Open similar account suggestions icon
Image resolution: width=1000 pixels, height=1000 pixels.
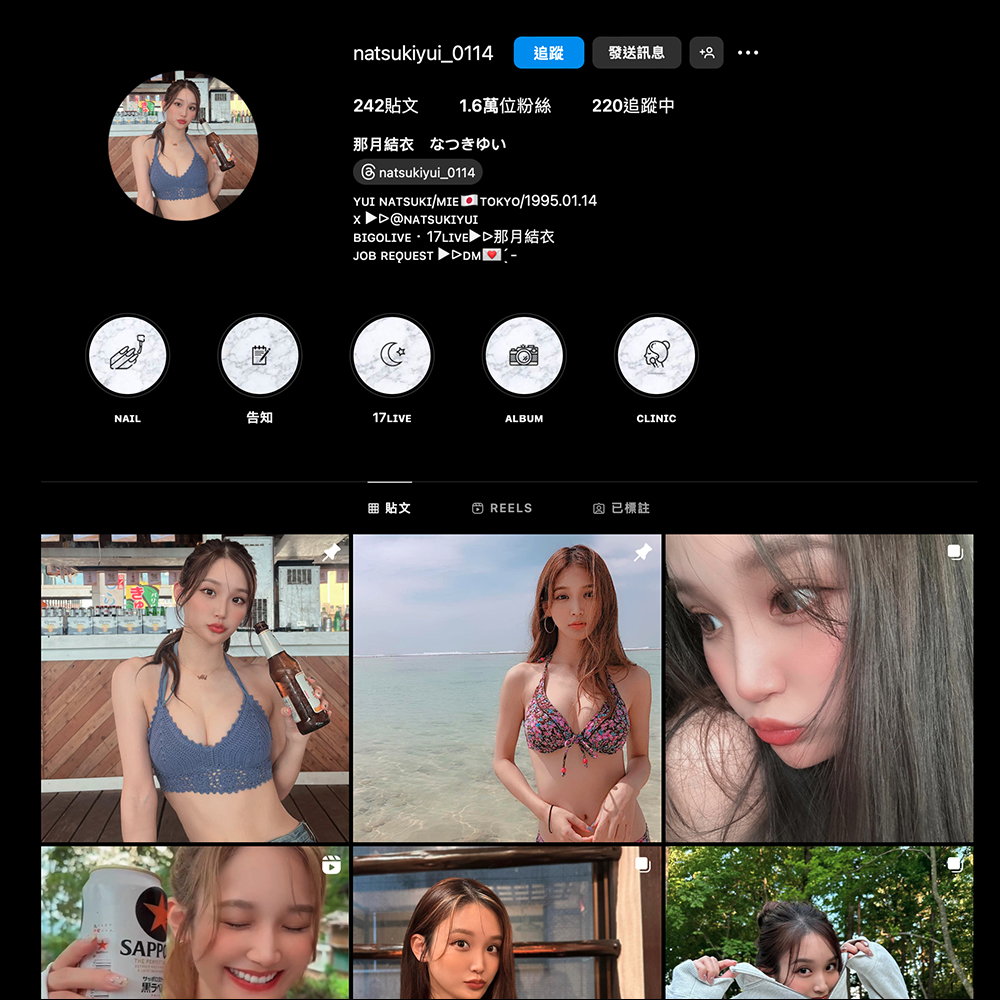tap(706, 53)
